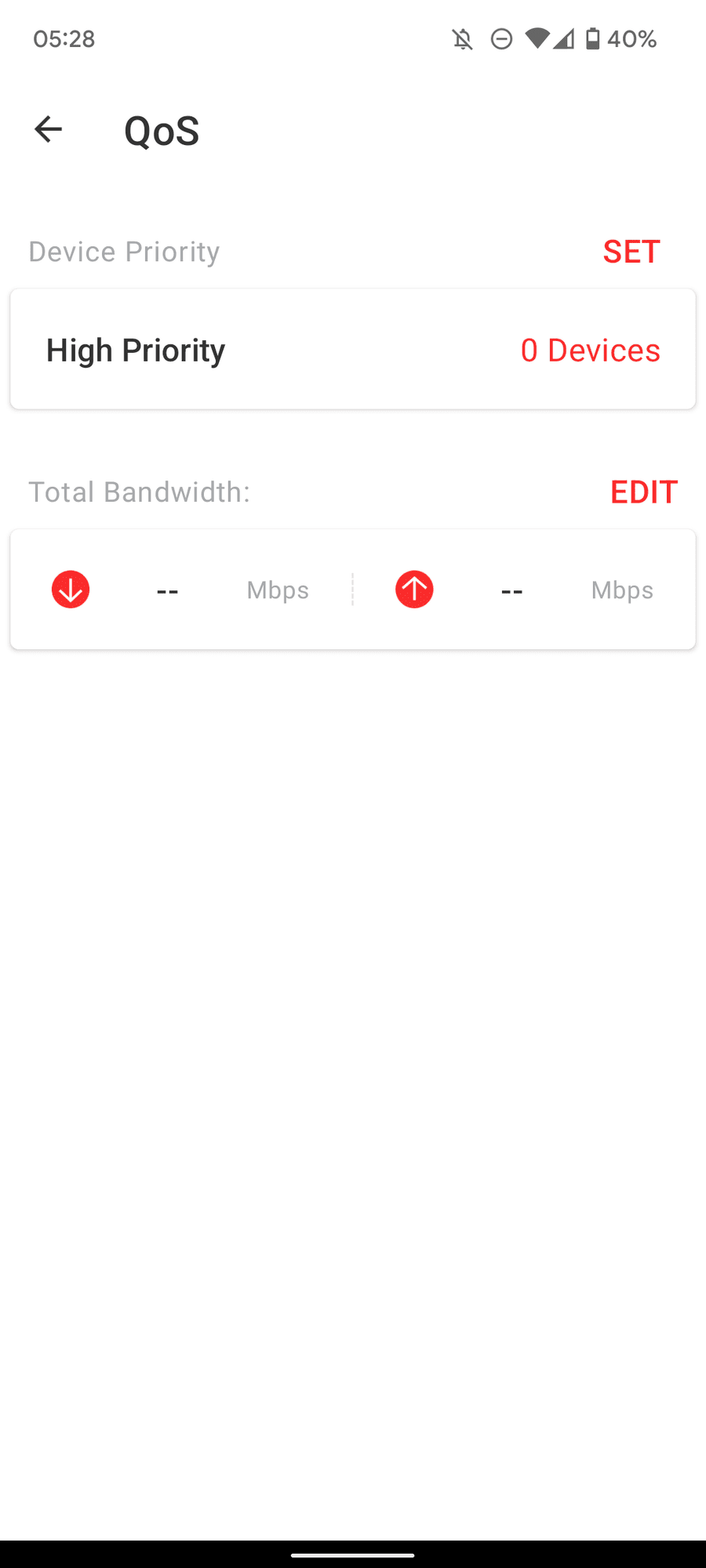Open the High Priority devices card

(353, 350)
